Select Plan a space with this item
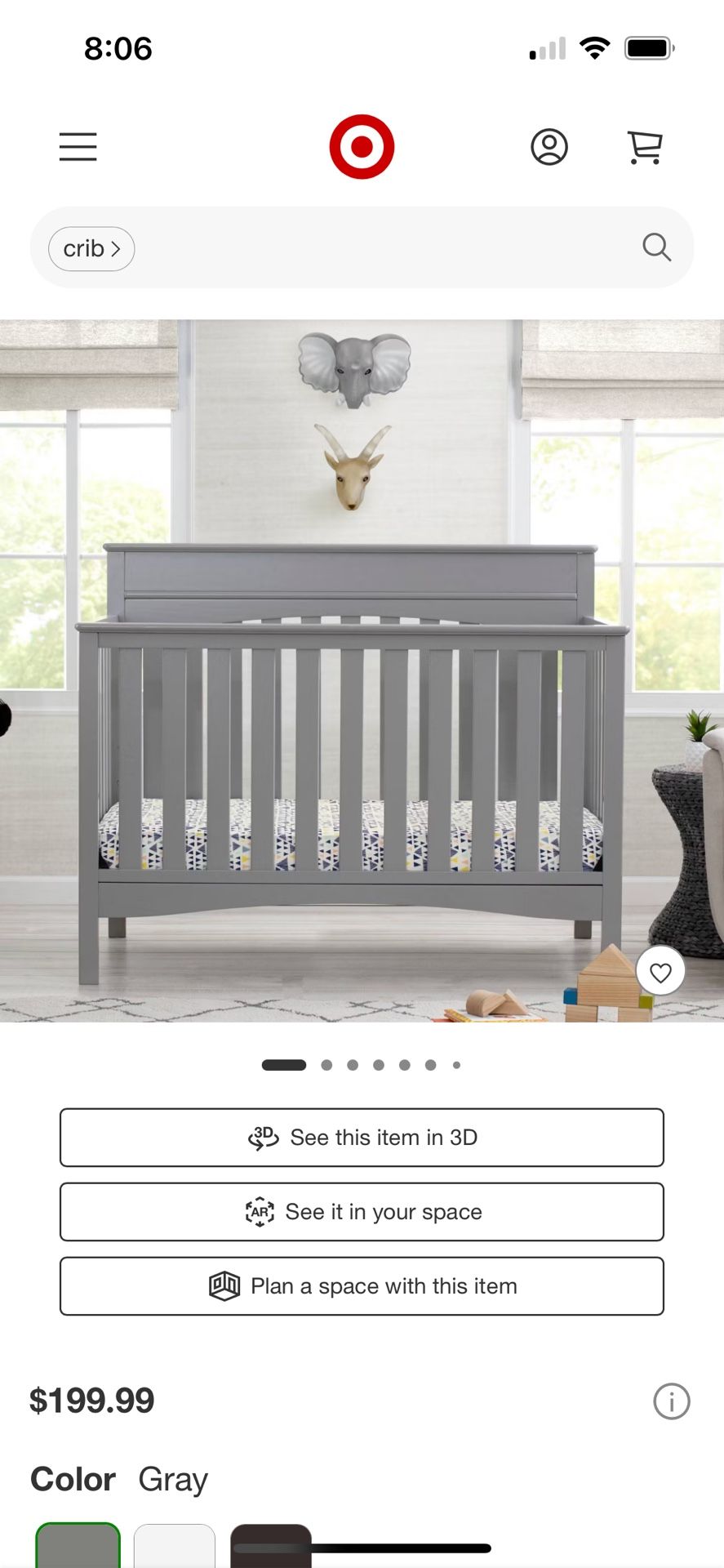724x1568 pixels. 362,1285
